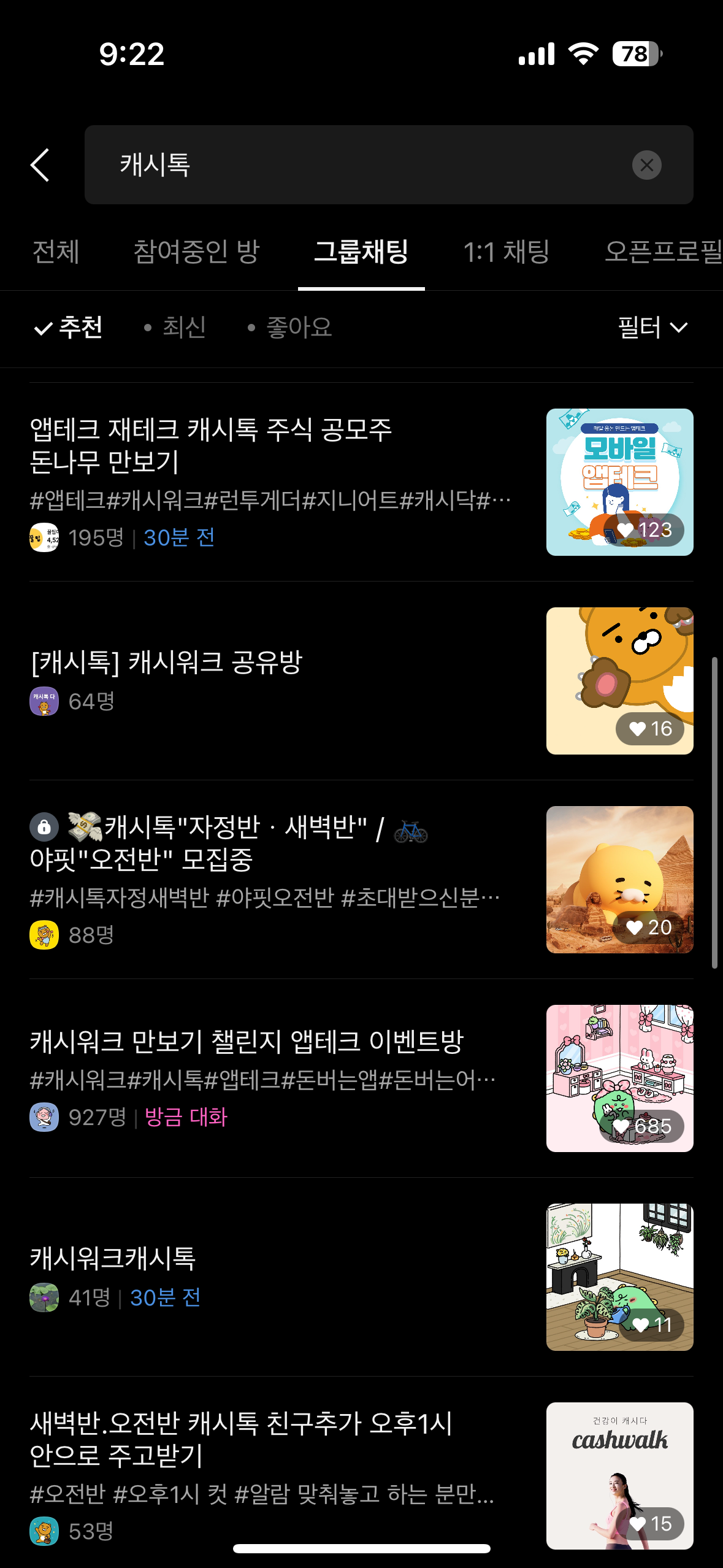Viewport: 723px width, 1568px height.
Task: Keep 추천 sorting selected by tapping it
Action: 80,328
